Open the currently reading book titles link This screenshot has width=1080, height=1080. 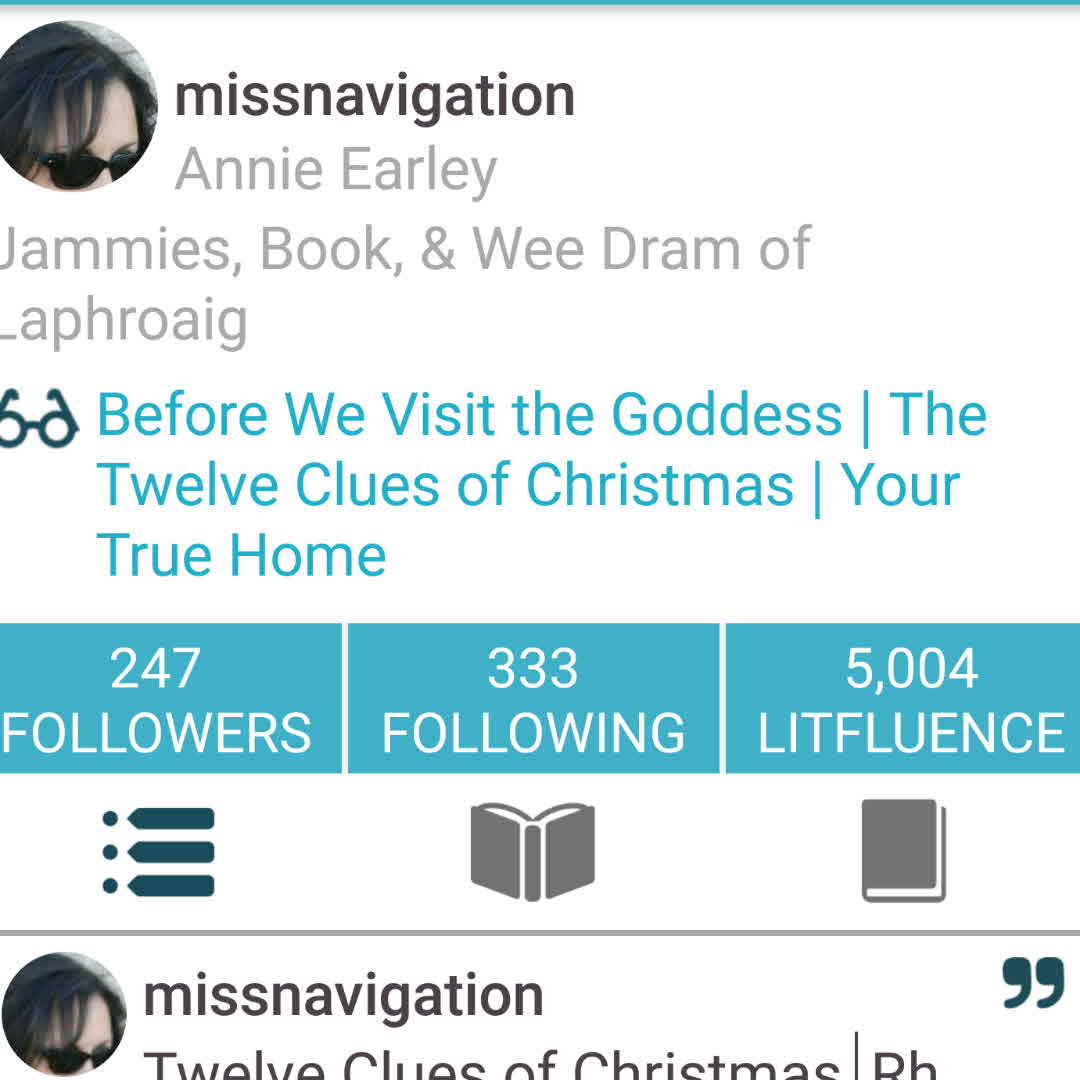540,485
